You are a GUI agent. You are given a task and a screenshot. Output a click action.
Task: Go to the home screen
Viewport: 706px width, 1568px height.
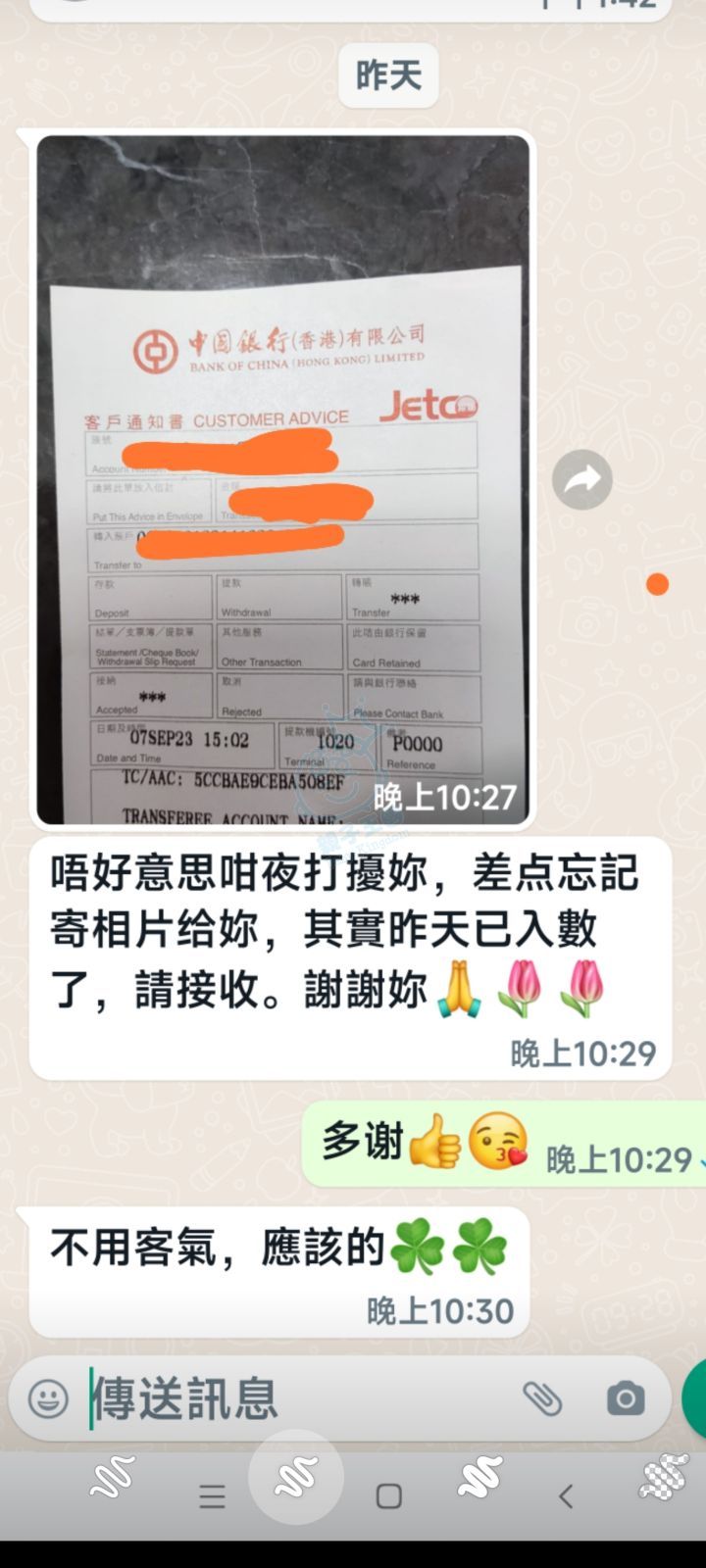389,1495
